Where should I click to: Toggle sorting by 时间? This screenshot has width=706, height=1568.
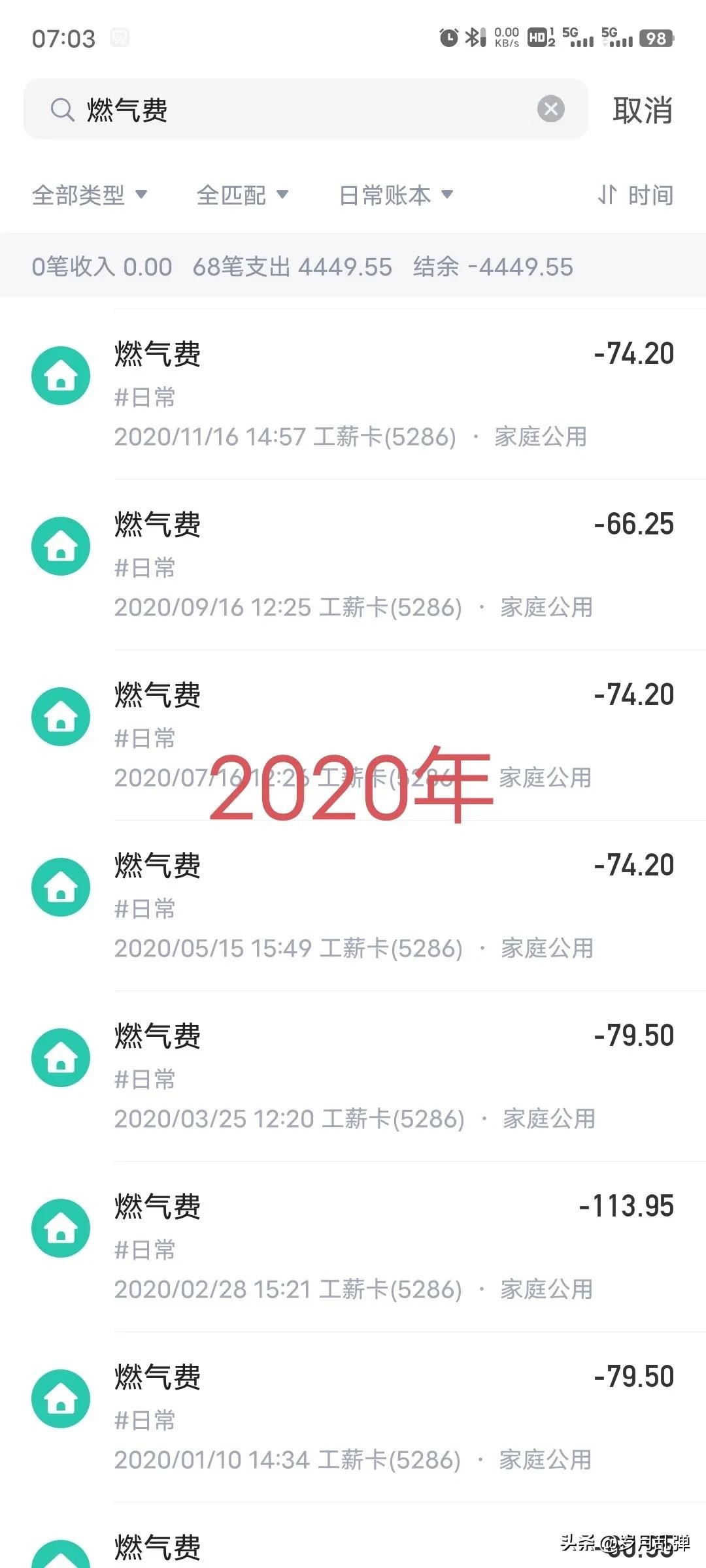pyautogui.click(x=635, y=195)
